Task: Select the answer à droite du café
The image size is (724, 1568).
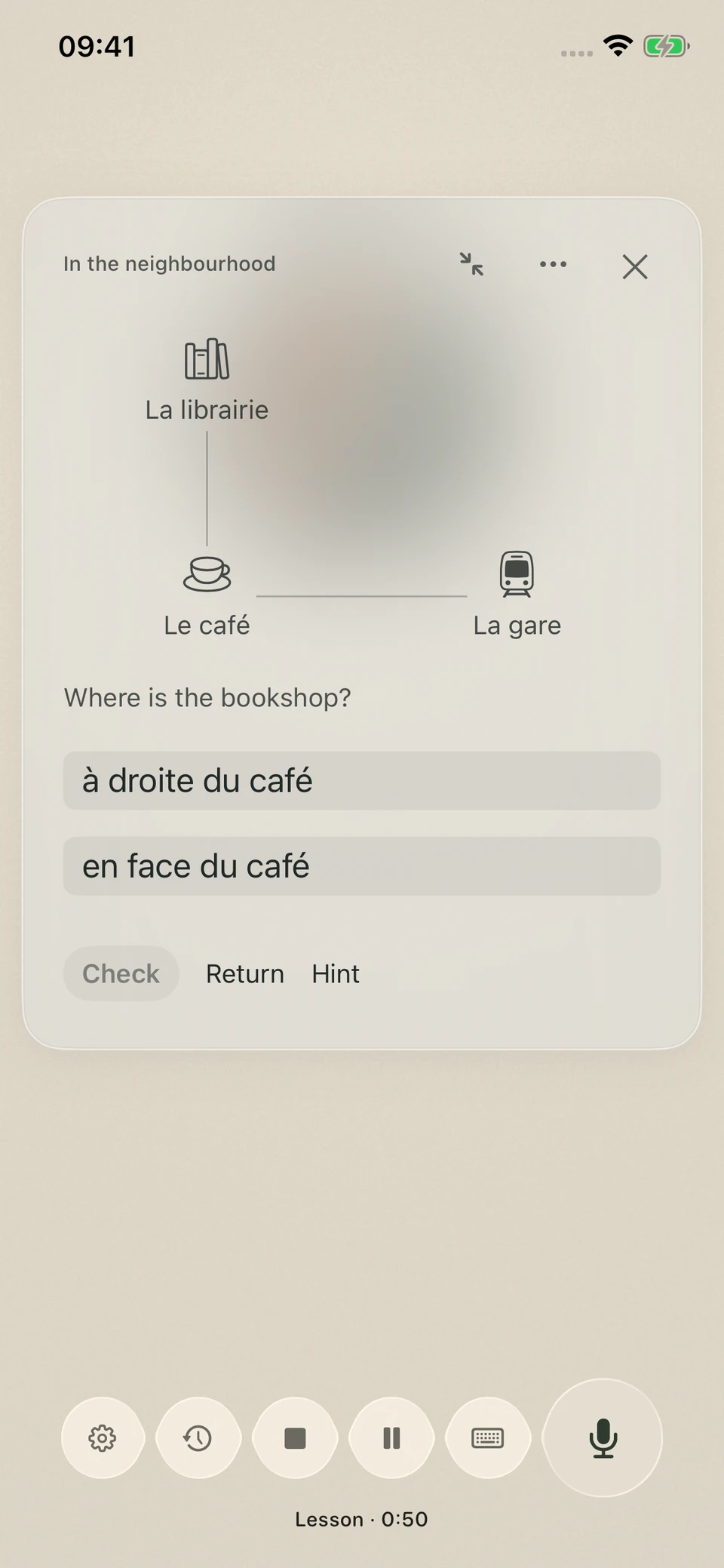Action: (x=362, y=780)
